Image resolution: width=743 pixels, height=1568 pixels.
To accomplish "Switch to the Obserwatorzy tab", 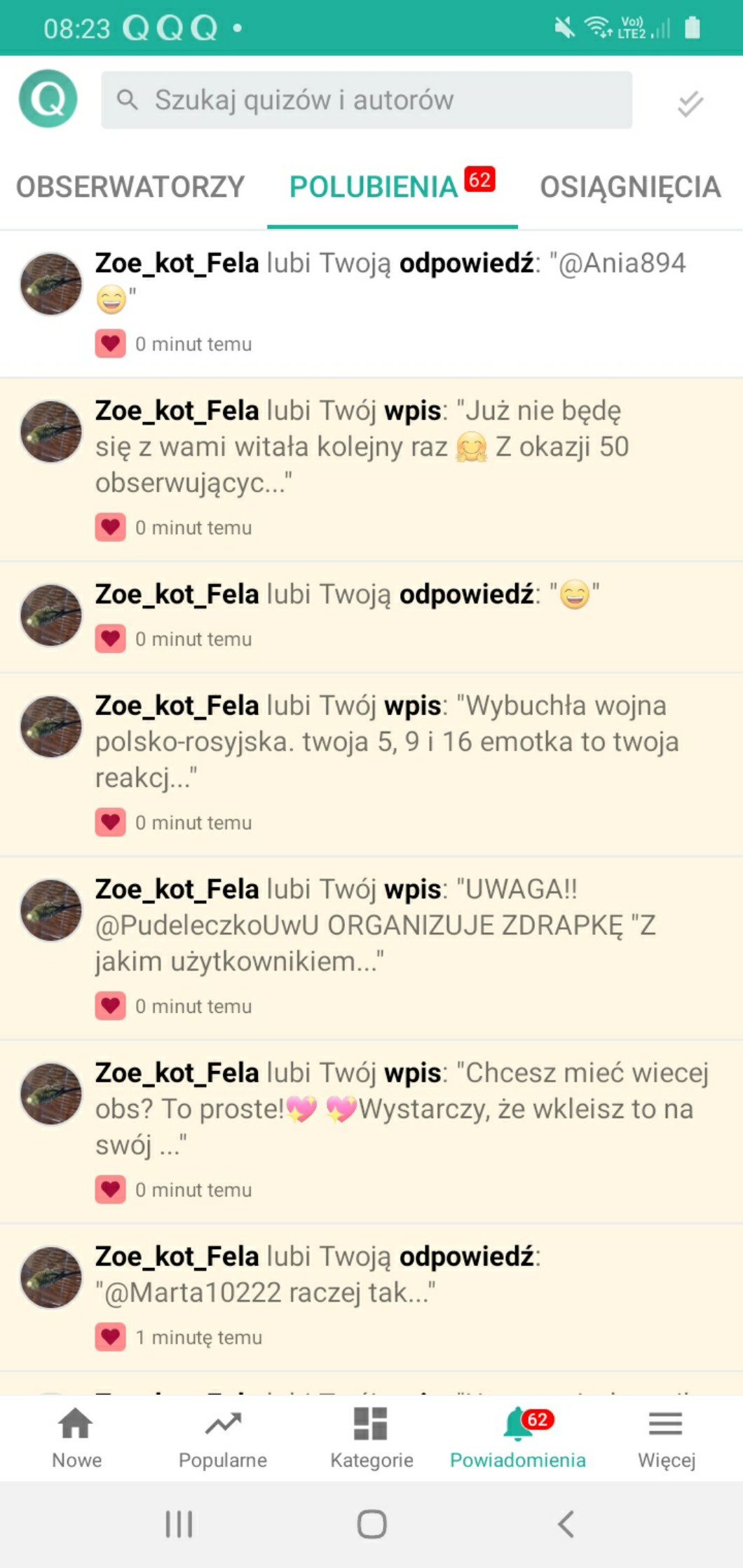I will tap(130, 187).
